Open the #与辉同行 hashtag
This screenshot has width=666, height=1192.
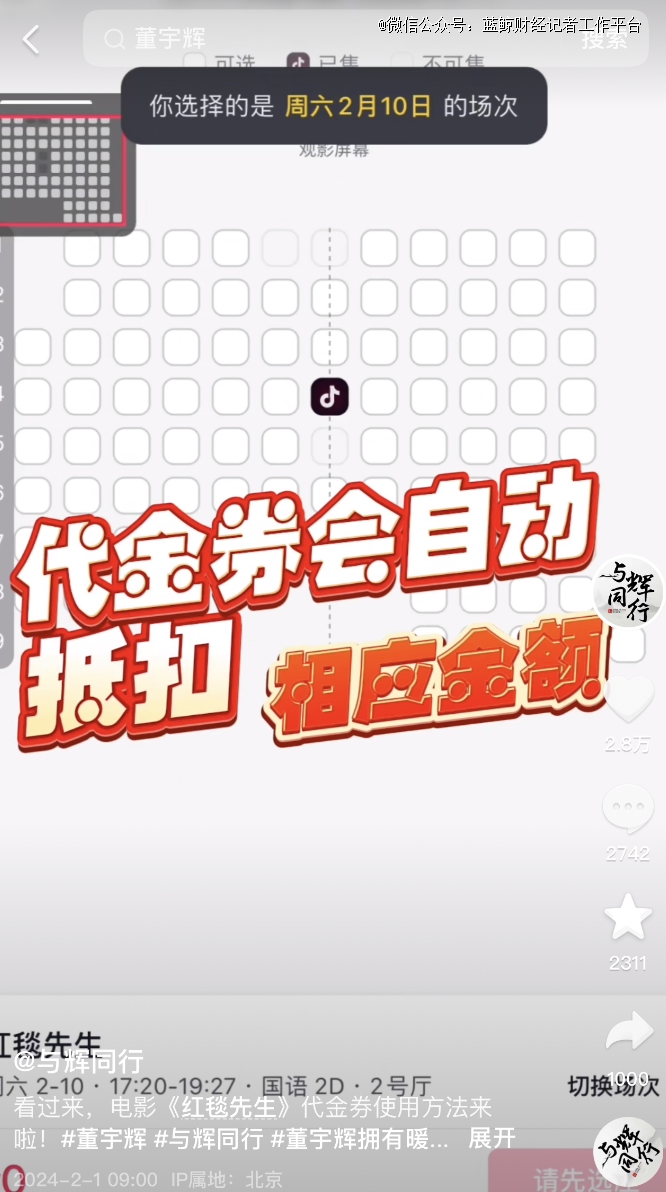pyautogui.click(x=208, y=1138)
